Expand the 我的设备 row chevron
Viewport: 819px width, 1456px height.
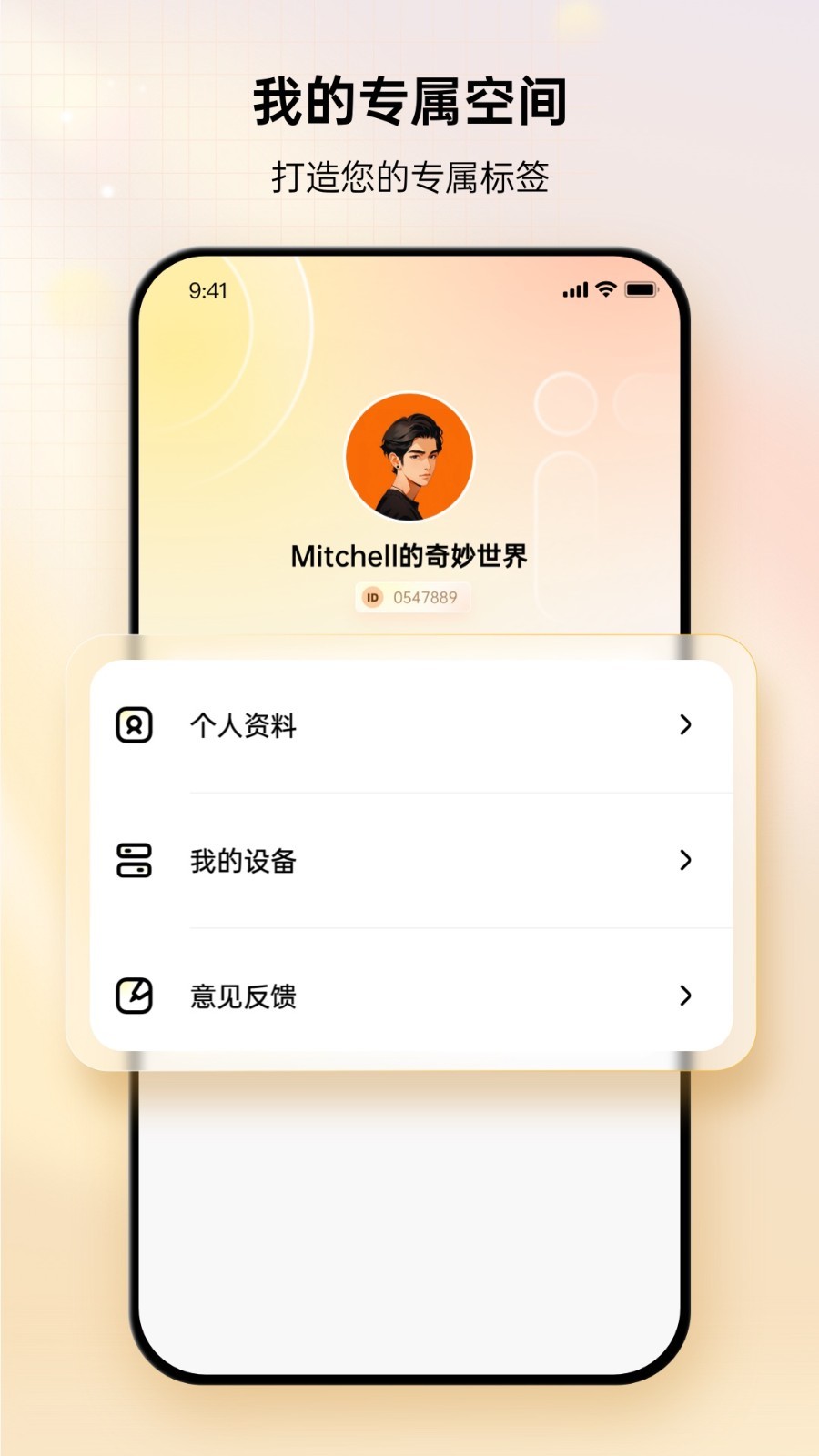pos(685,860)
